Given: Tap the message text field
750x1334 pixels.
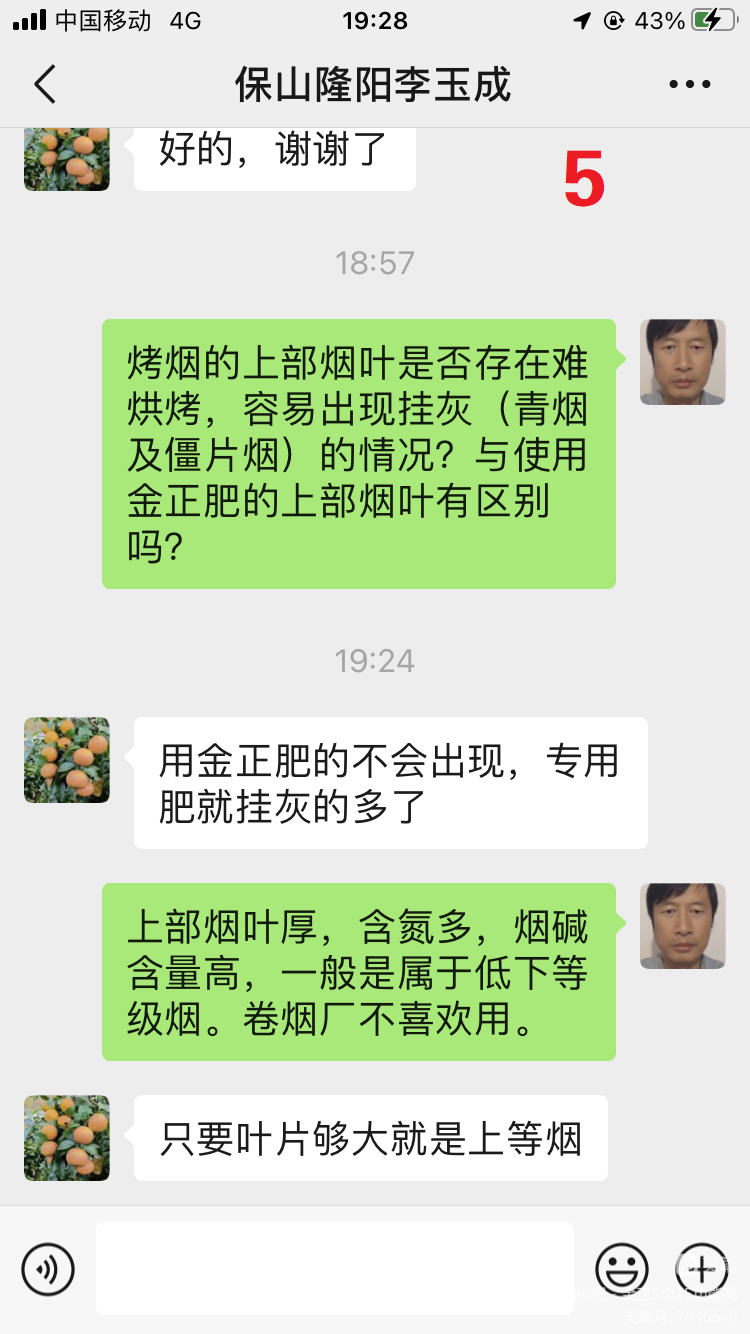Looking at the screenshot, I should point(335,1268).
